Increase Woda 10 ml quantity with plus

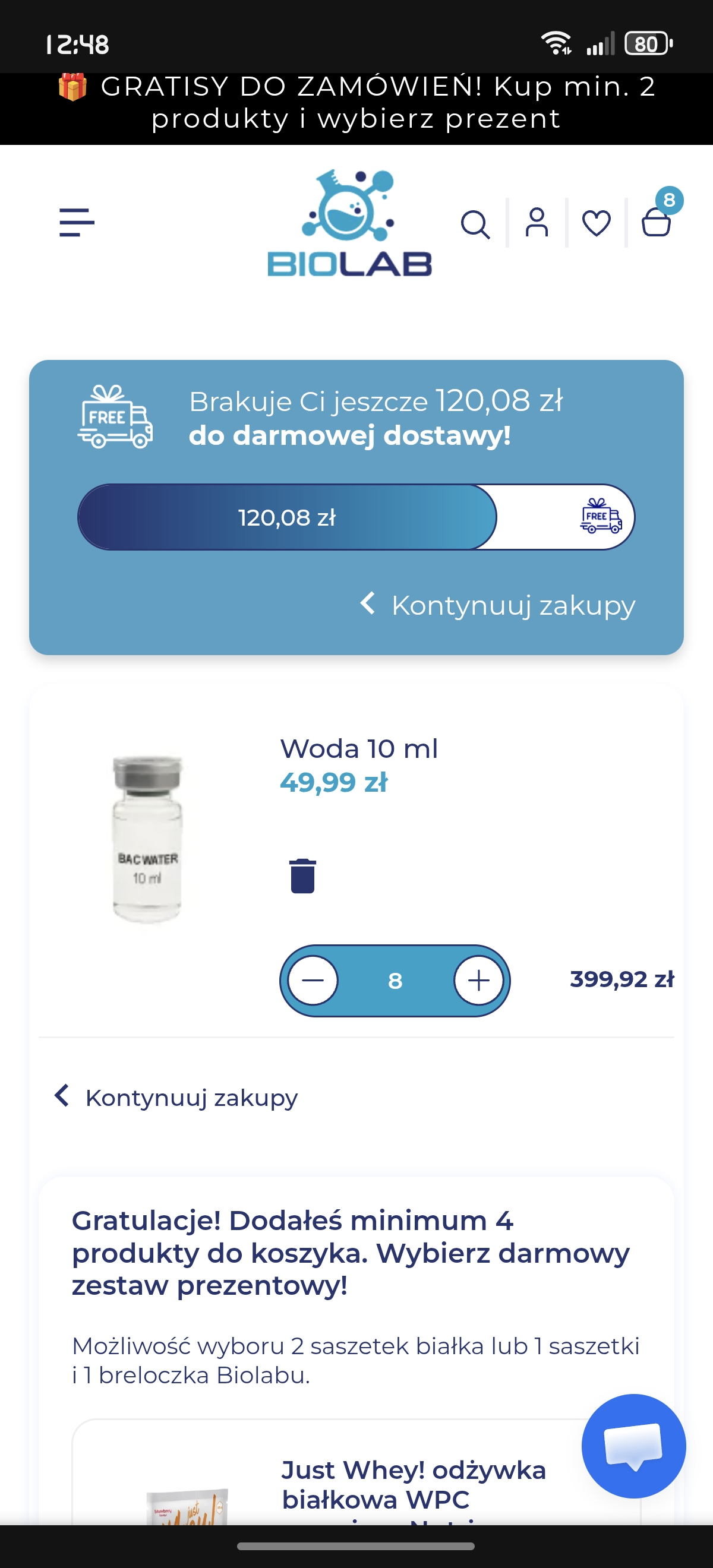click(x=478, y=981)
